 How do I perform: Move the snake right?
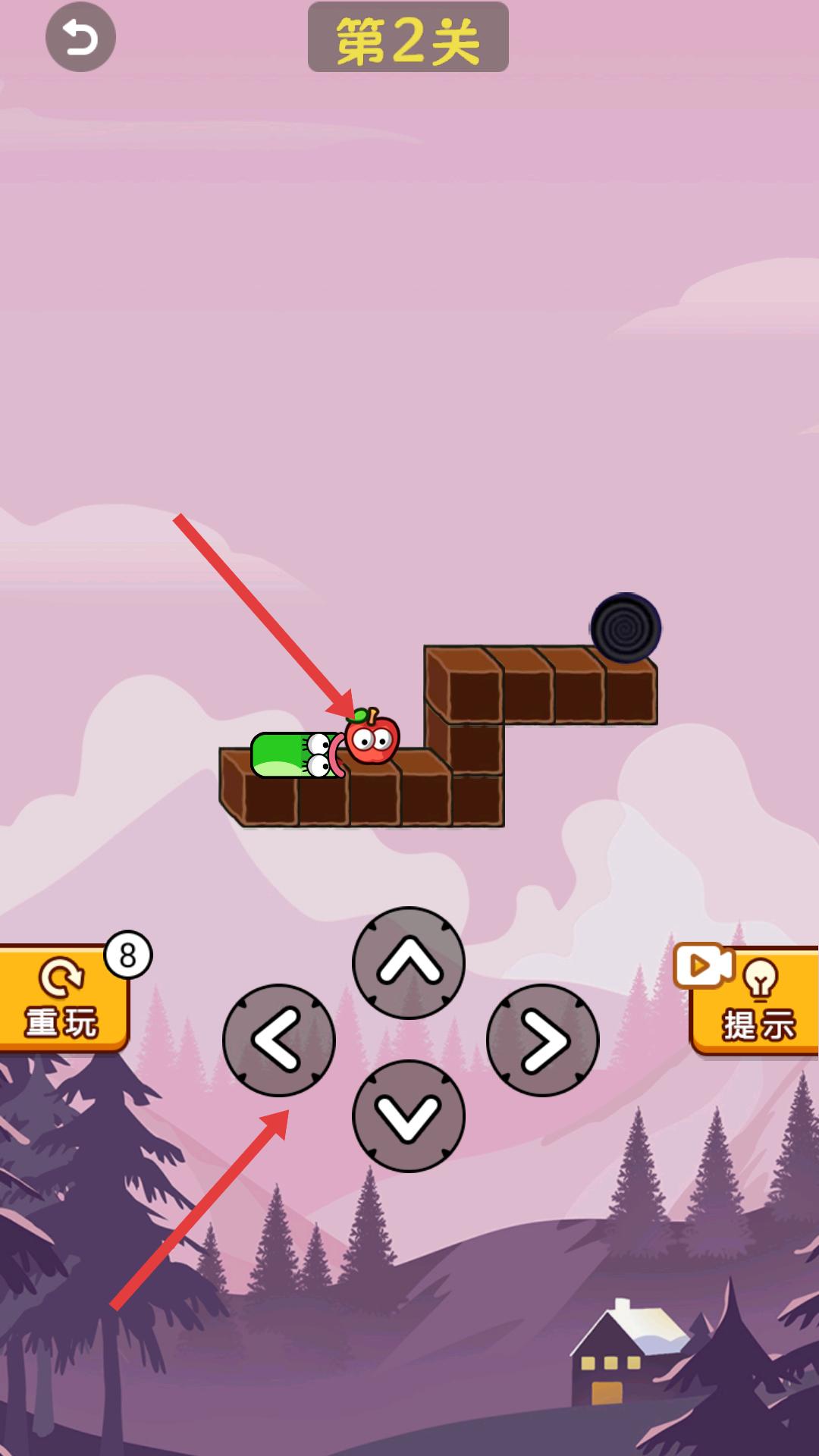[x=542, y=1040]
